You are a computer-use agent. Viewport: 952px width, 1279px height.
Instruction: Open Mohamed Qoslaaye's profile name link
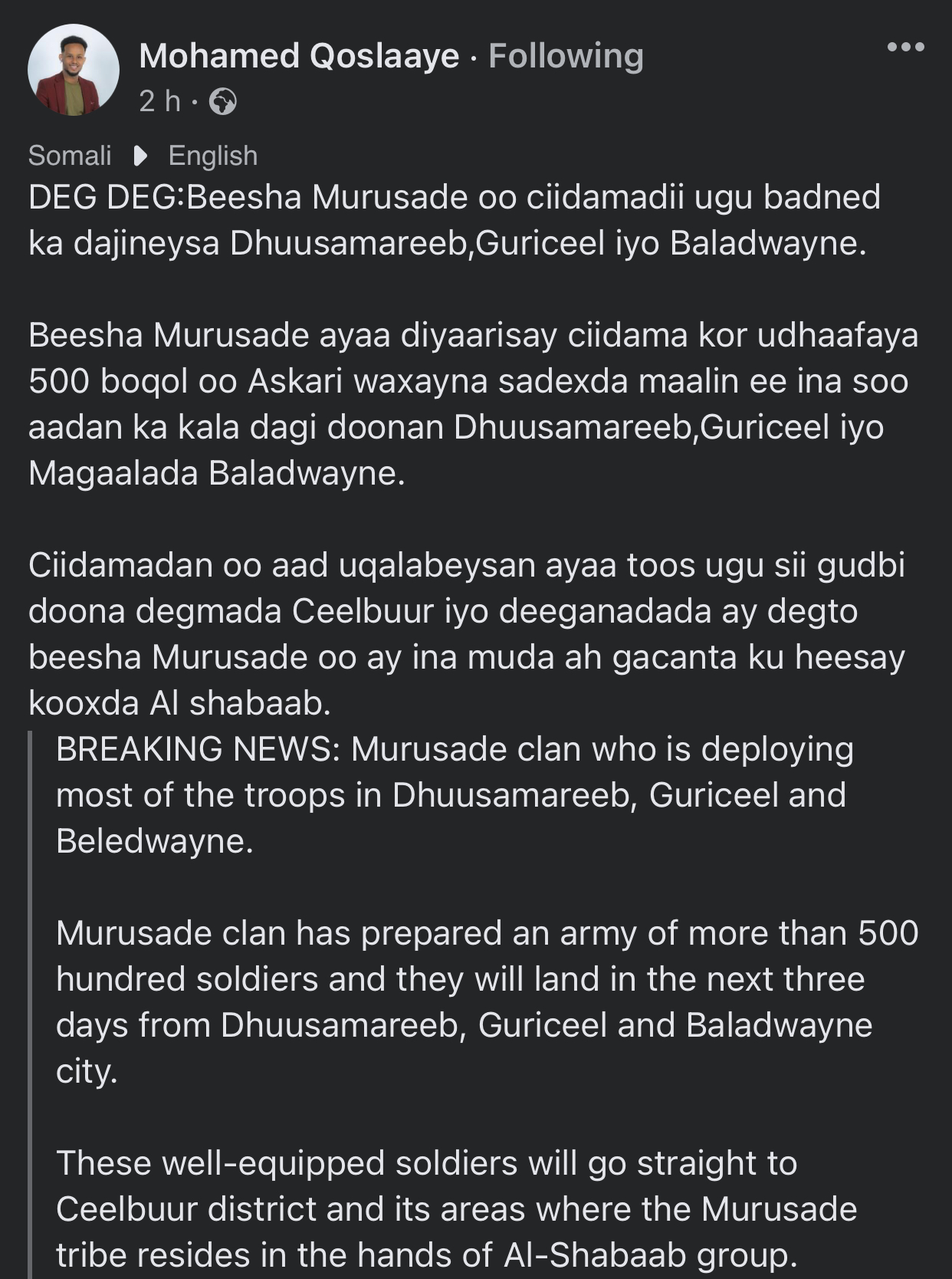(x=299, y=56)
